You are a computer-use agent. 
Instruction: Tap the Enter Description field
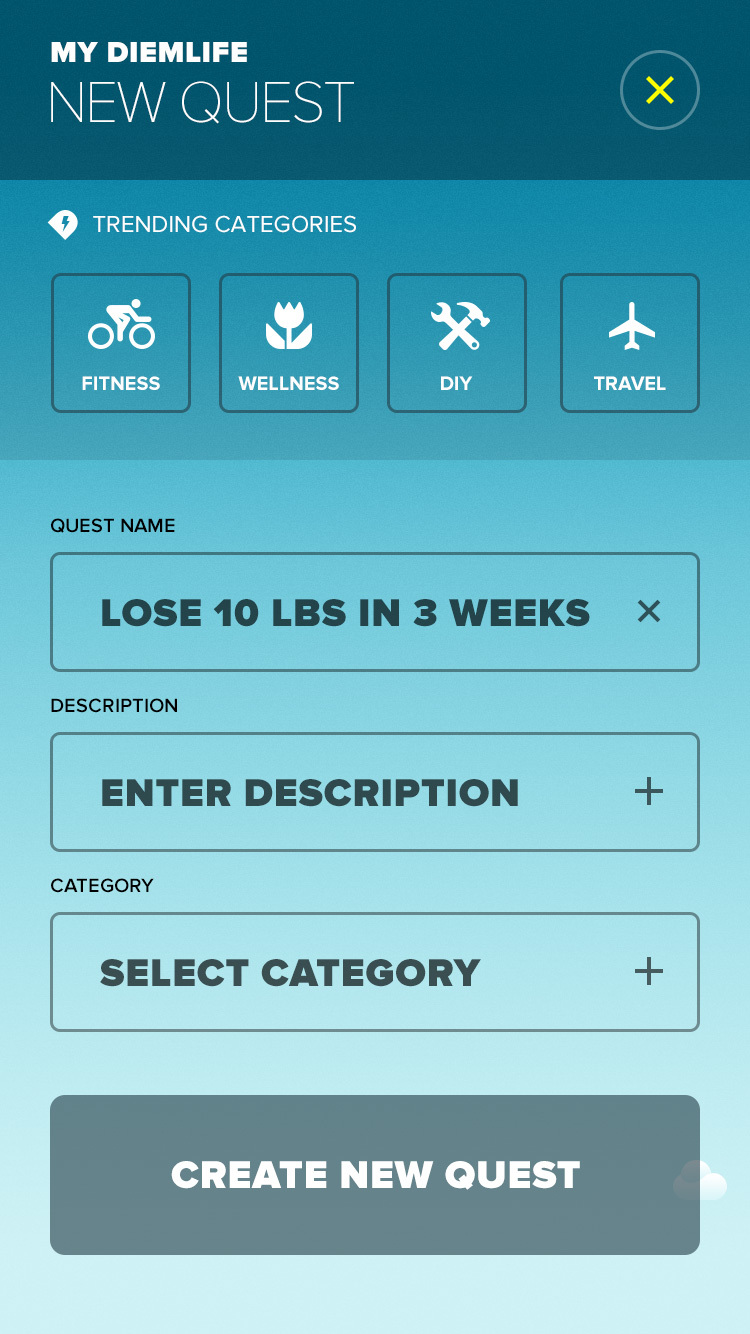tap(375, 792)
